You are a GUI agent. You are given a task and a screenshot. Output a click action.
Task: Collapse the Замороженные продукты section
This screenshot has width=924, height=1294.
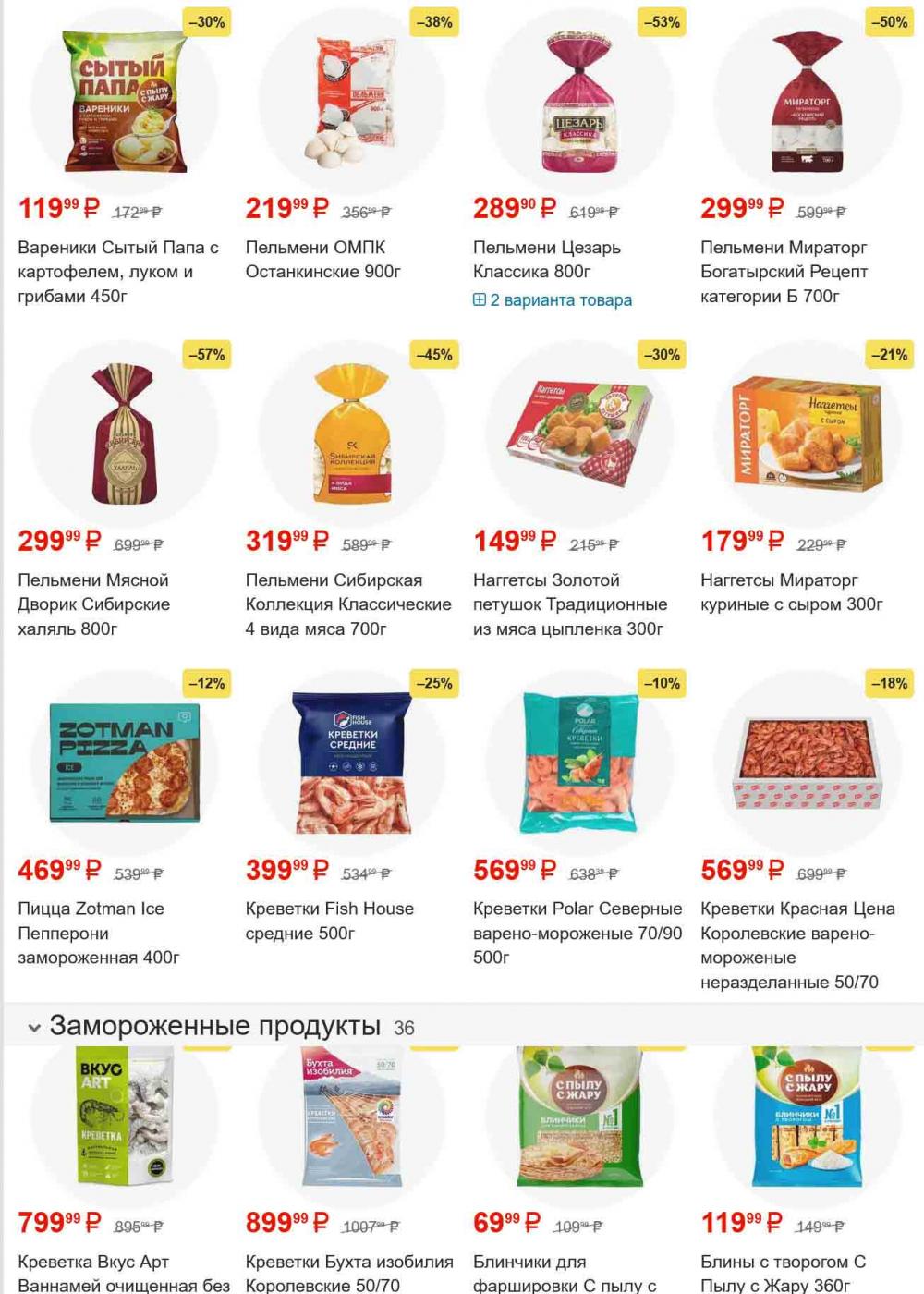tap(34, 1028)
